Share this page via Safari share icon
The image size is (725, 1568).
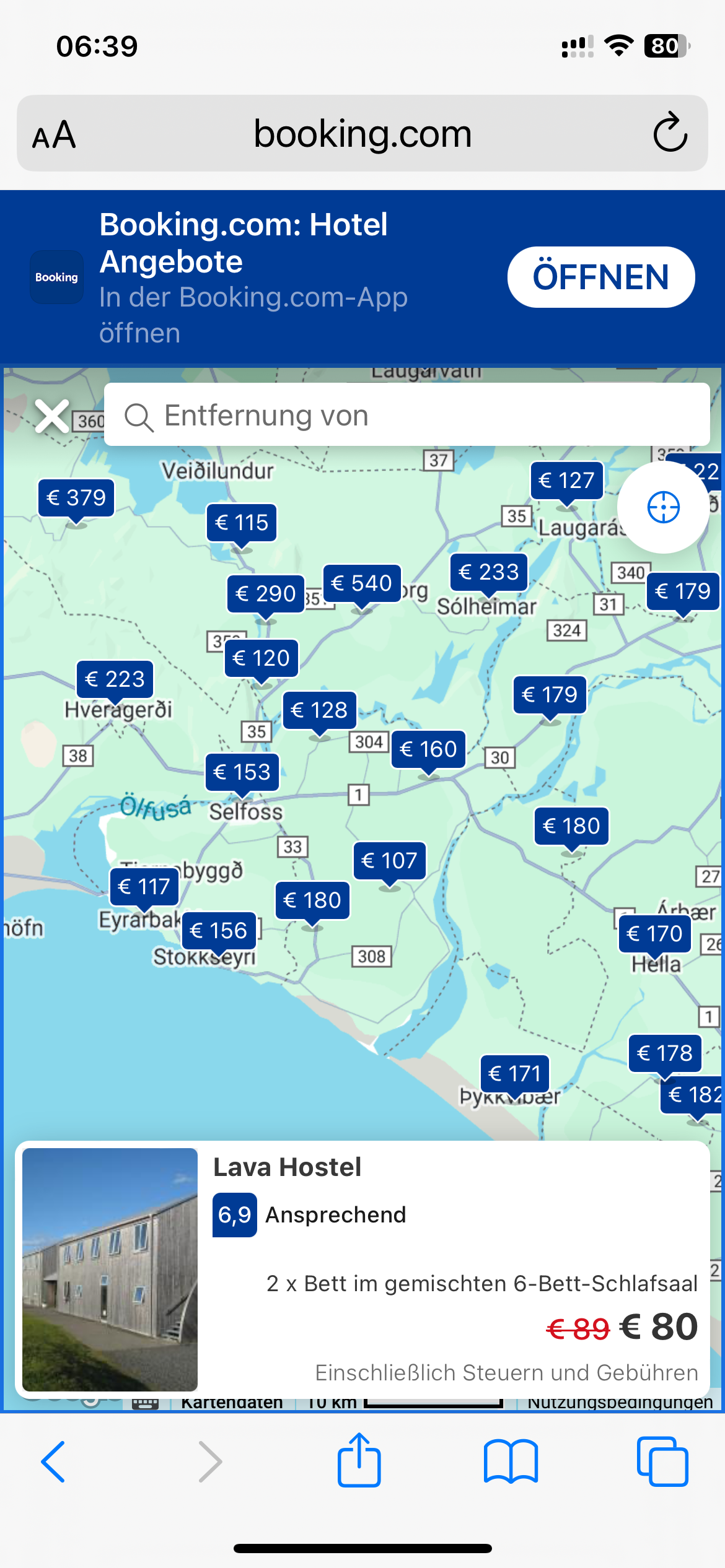(x=359, y=1459)
